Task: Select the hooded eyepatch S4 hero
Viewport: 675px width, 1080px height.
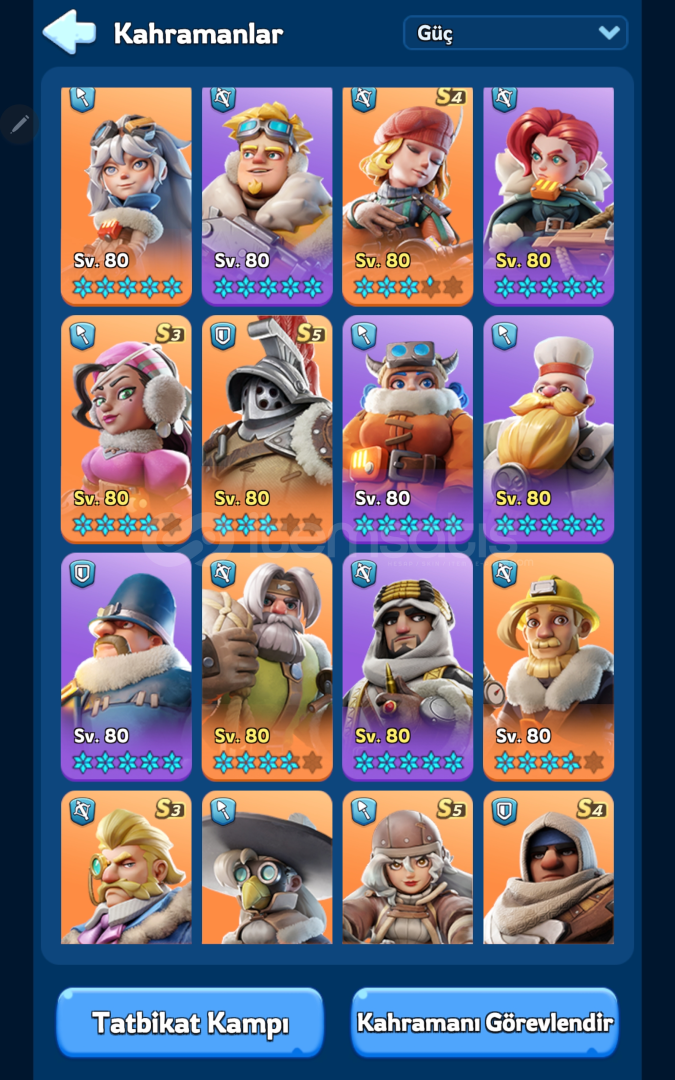Action: click(x=548, y=867)
